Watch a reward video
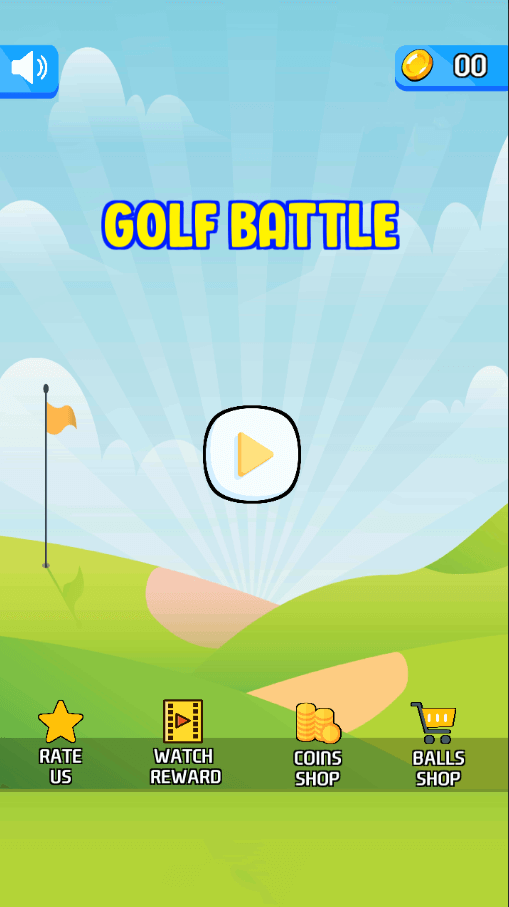Screen dimensions: 509x907 (185, 743)
